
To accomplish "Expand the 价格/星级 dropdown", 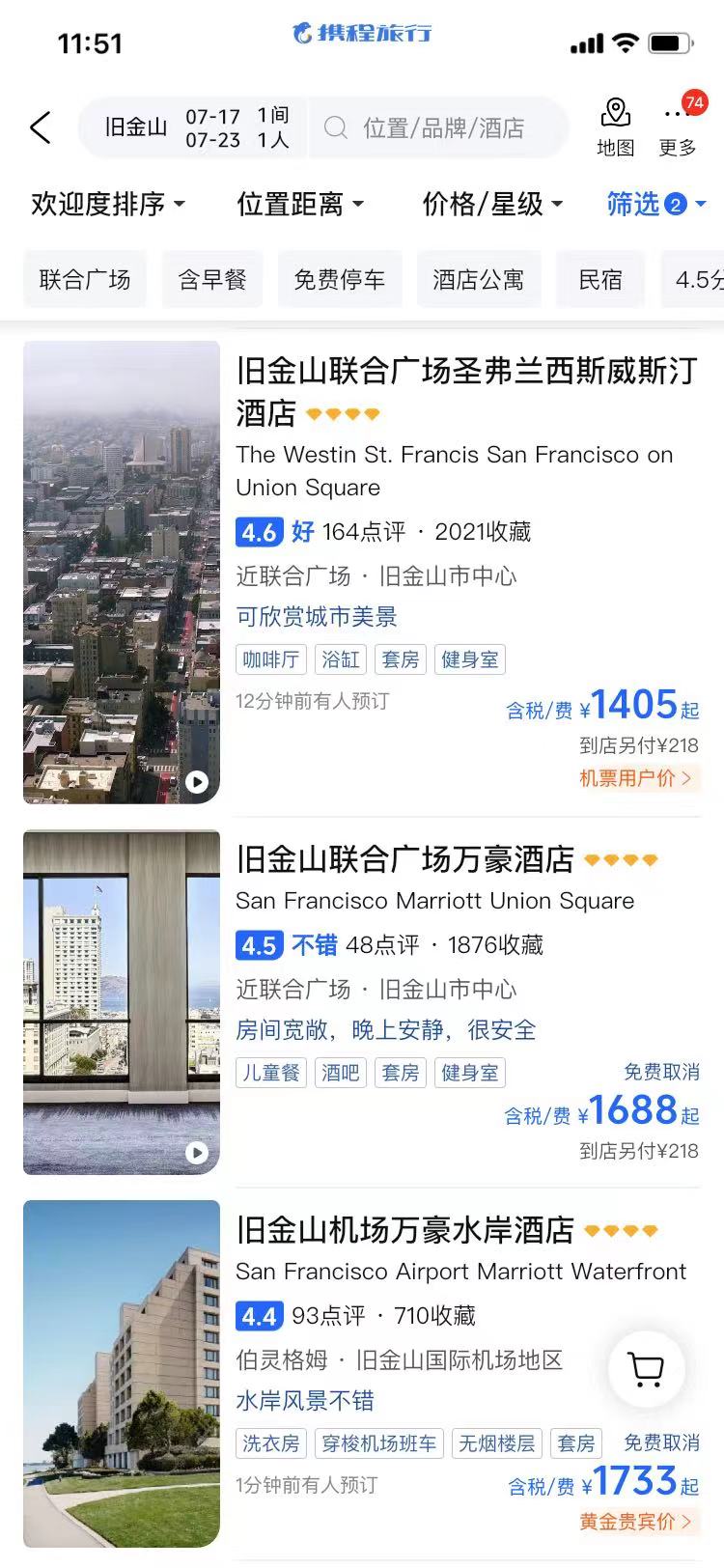I will [492, 204].
